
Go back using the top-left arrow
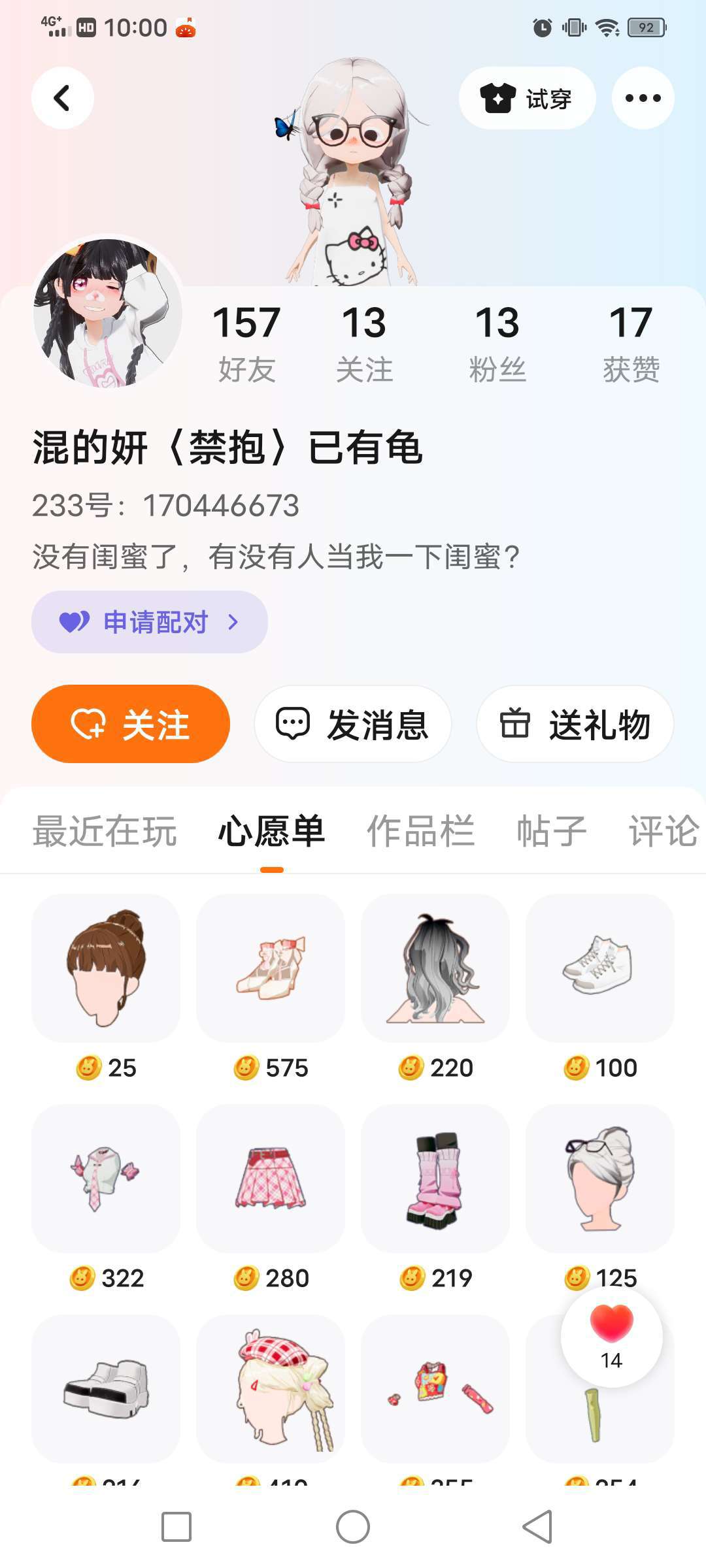[62, 98]
